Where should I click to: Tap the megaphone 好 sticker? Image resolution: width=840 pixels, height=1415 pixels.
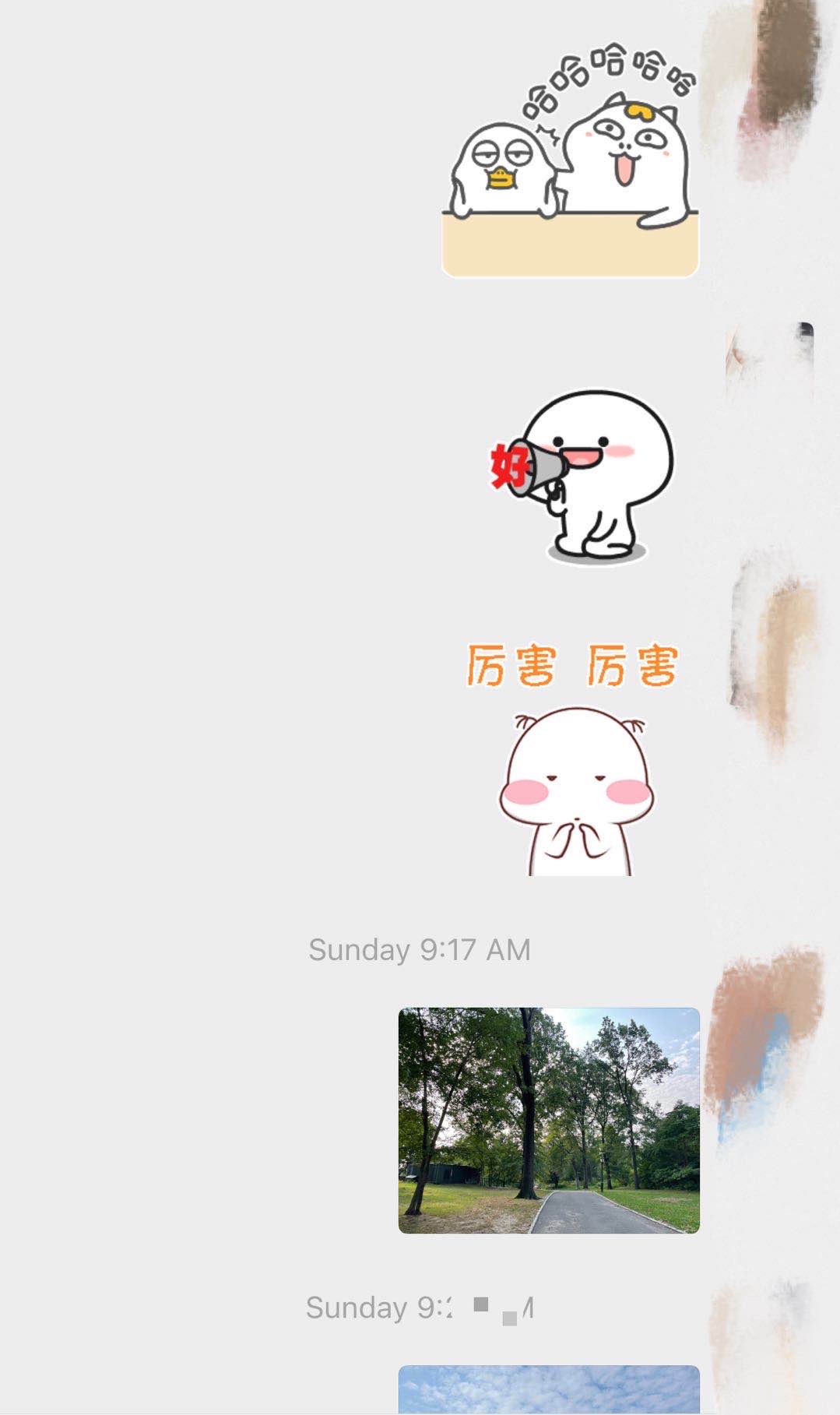584,475
